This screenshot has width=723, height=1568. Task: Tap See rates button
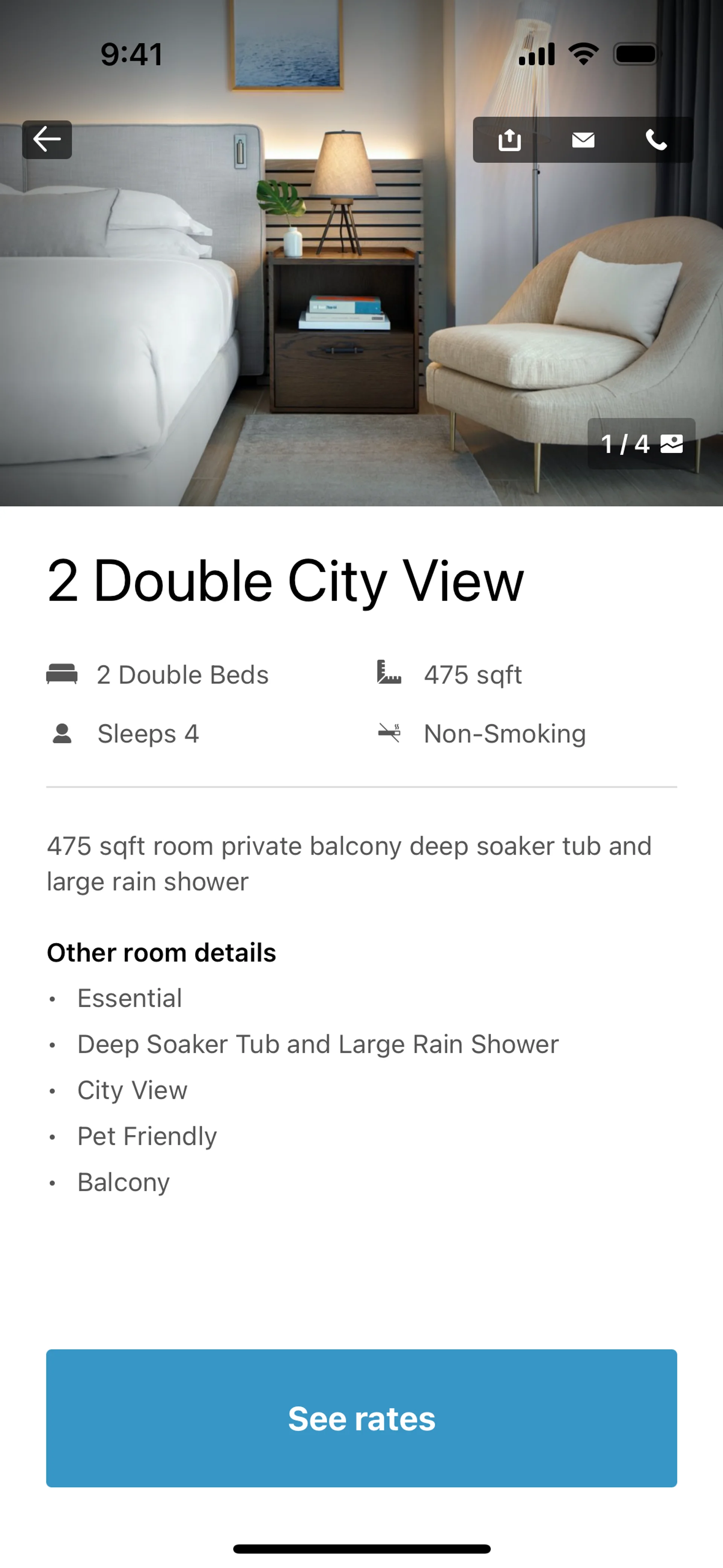[x=361, y=1418]
